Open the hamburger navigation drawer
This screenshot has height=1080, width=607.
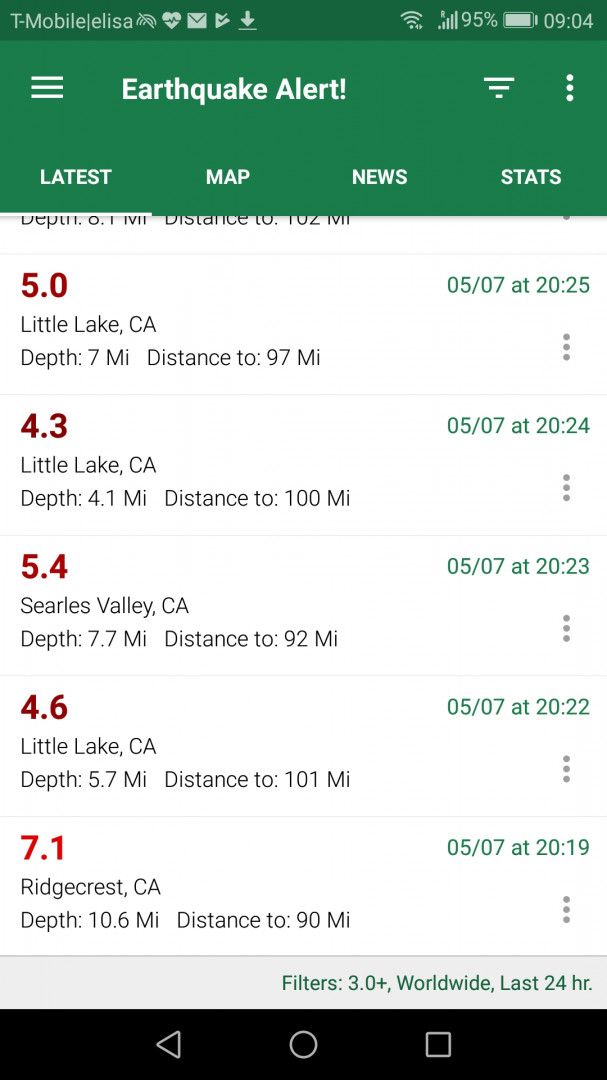[x=47, y=88]
